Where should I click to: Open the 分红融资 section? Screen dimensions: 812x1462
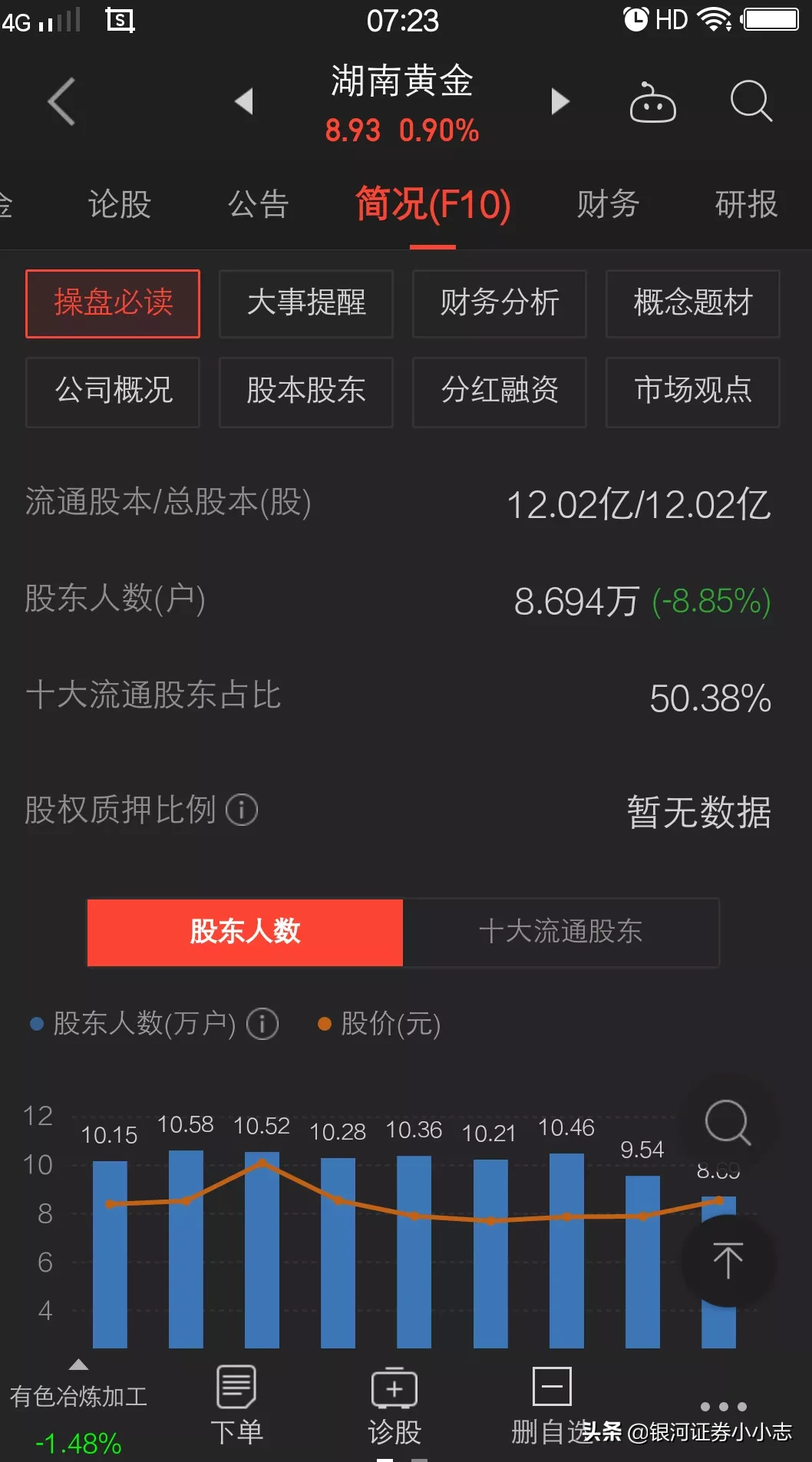(x=500, y=391)
